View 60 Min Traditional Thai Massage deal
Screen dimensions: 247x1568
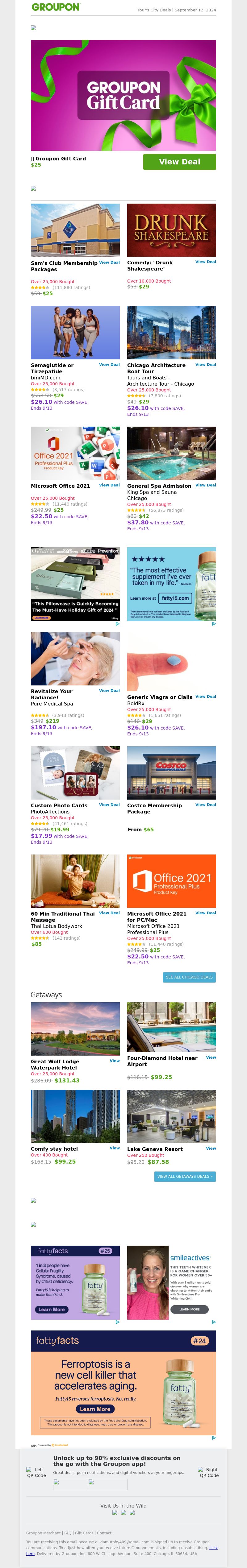109,913
